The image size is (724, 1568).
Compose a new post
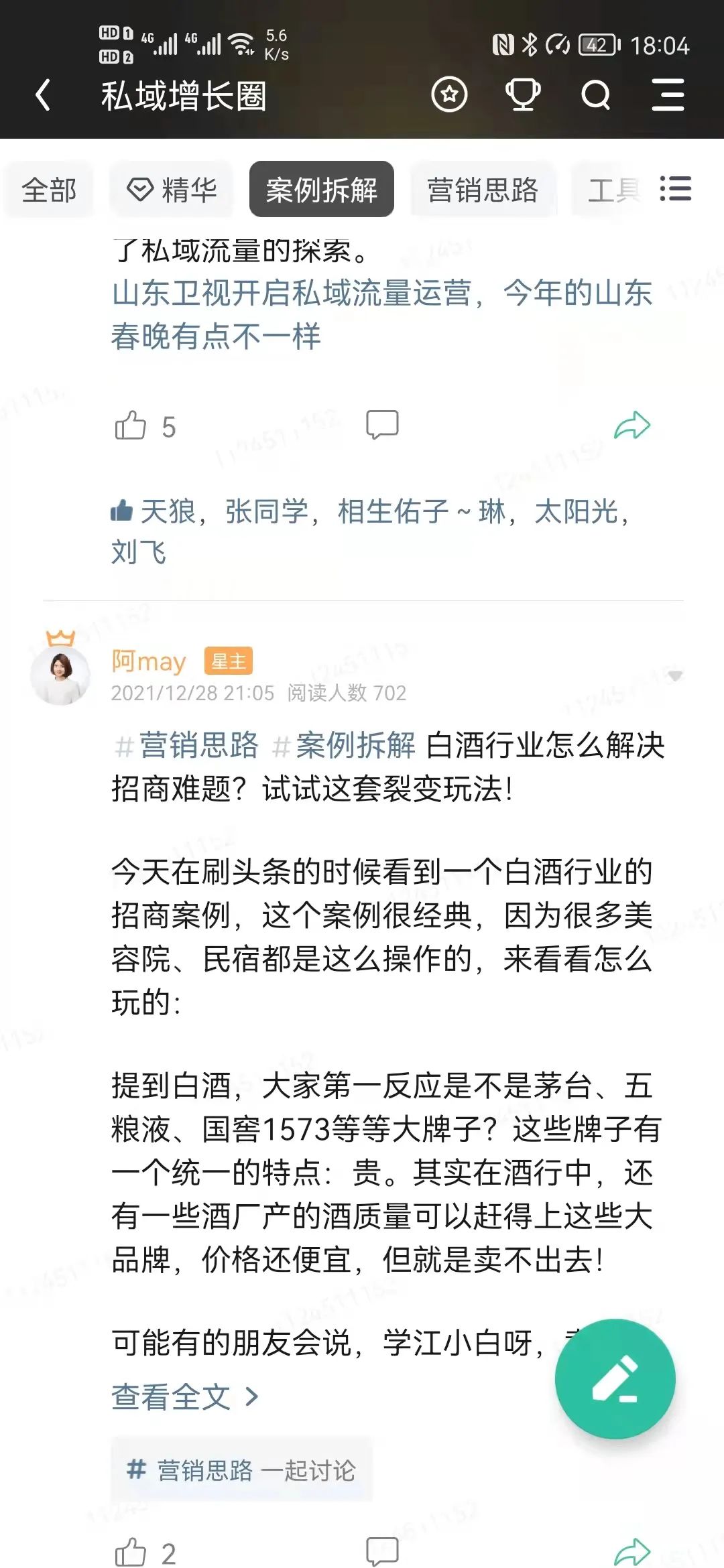click(x=615, y=1378)
